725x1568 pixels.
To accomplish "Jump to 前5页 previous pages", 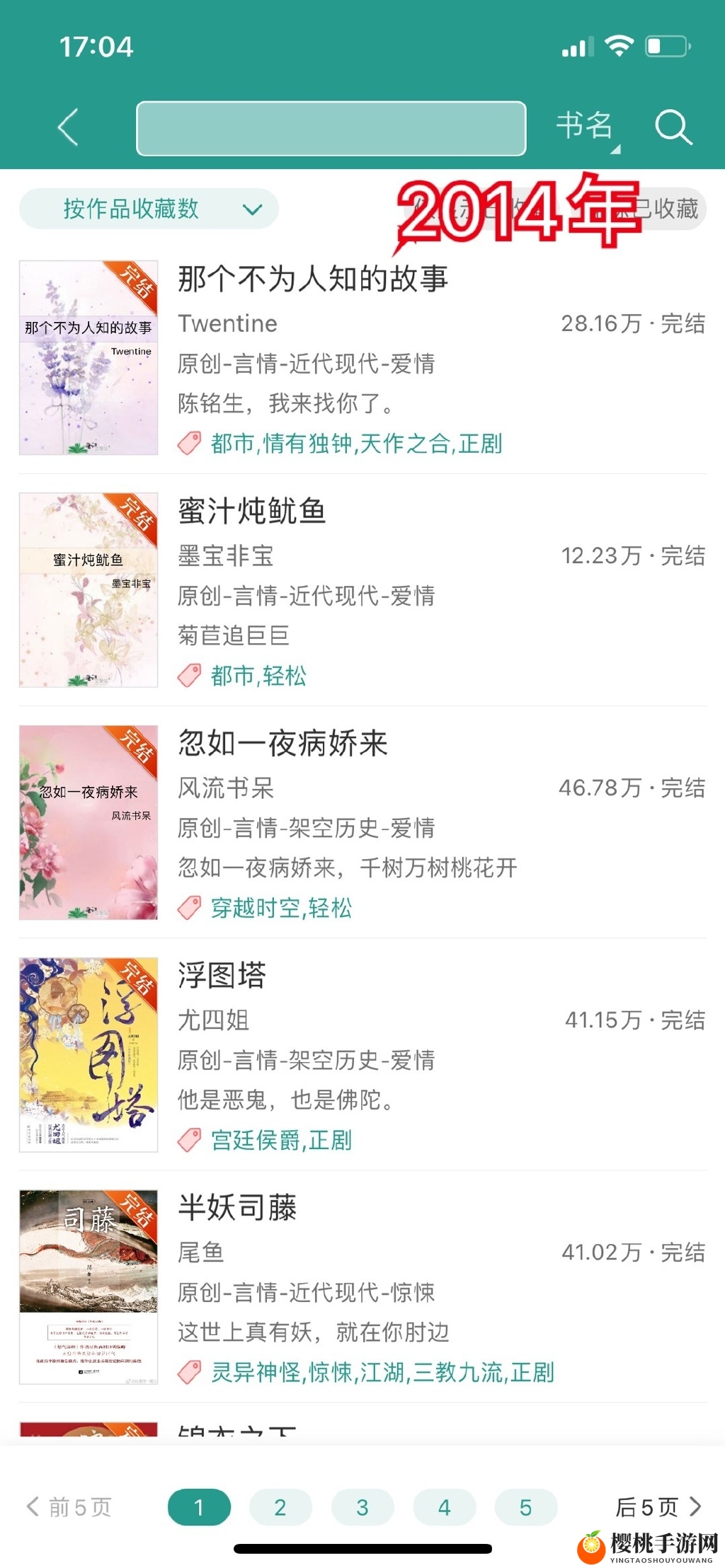I will click(x=69, y=1507).
